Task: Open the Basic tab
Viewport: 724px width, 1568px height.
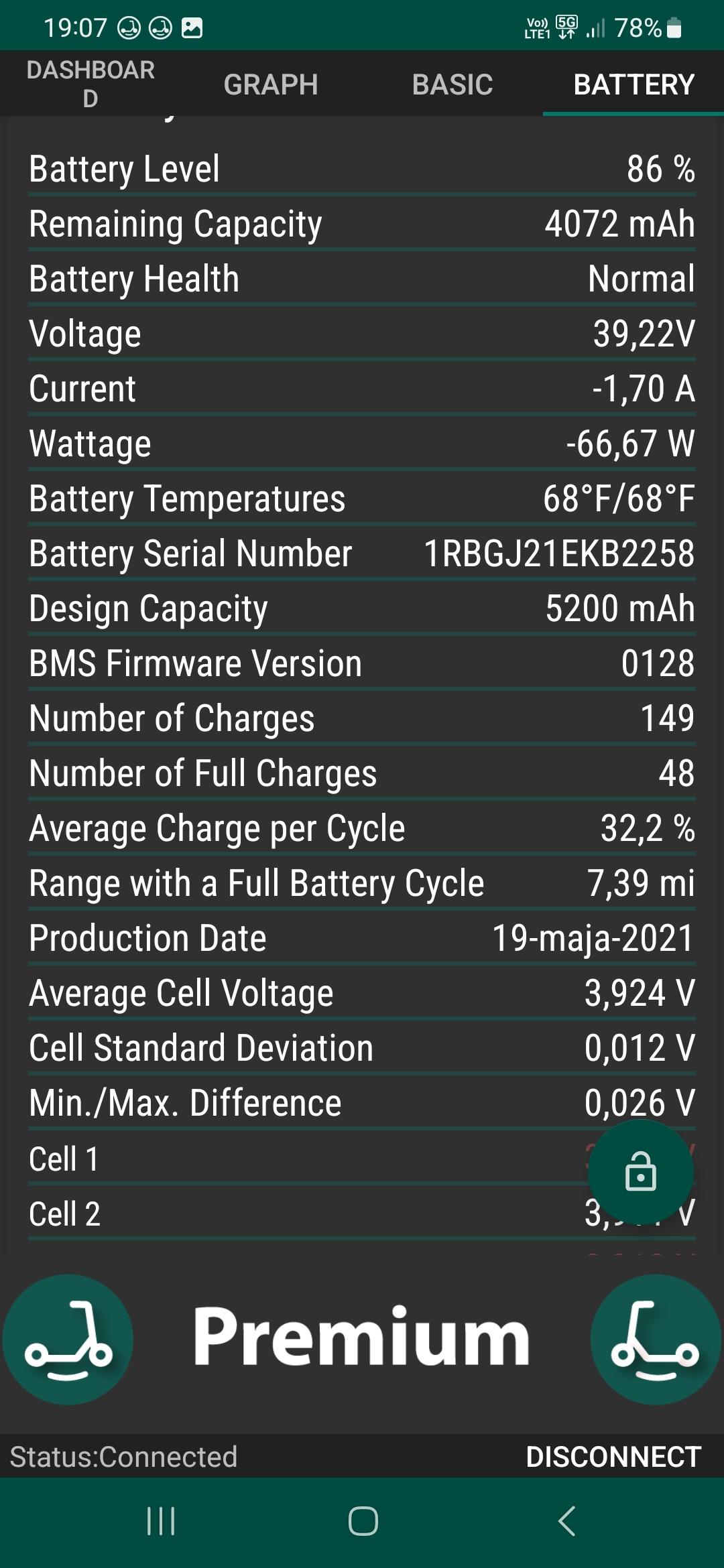Action: click(x=452, y=84)
